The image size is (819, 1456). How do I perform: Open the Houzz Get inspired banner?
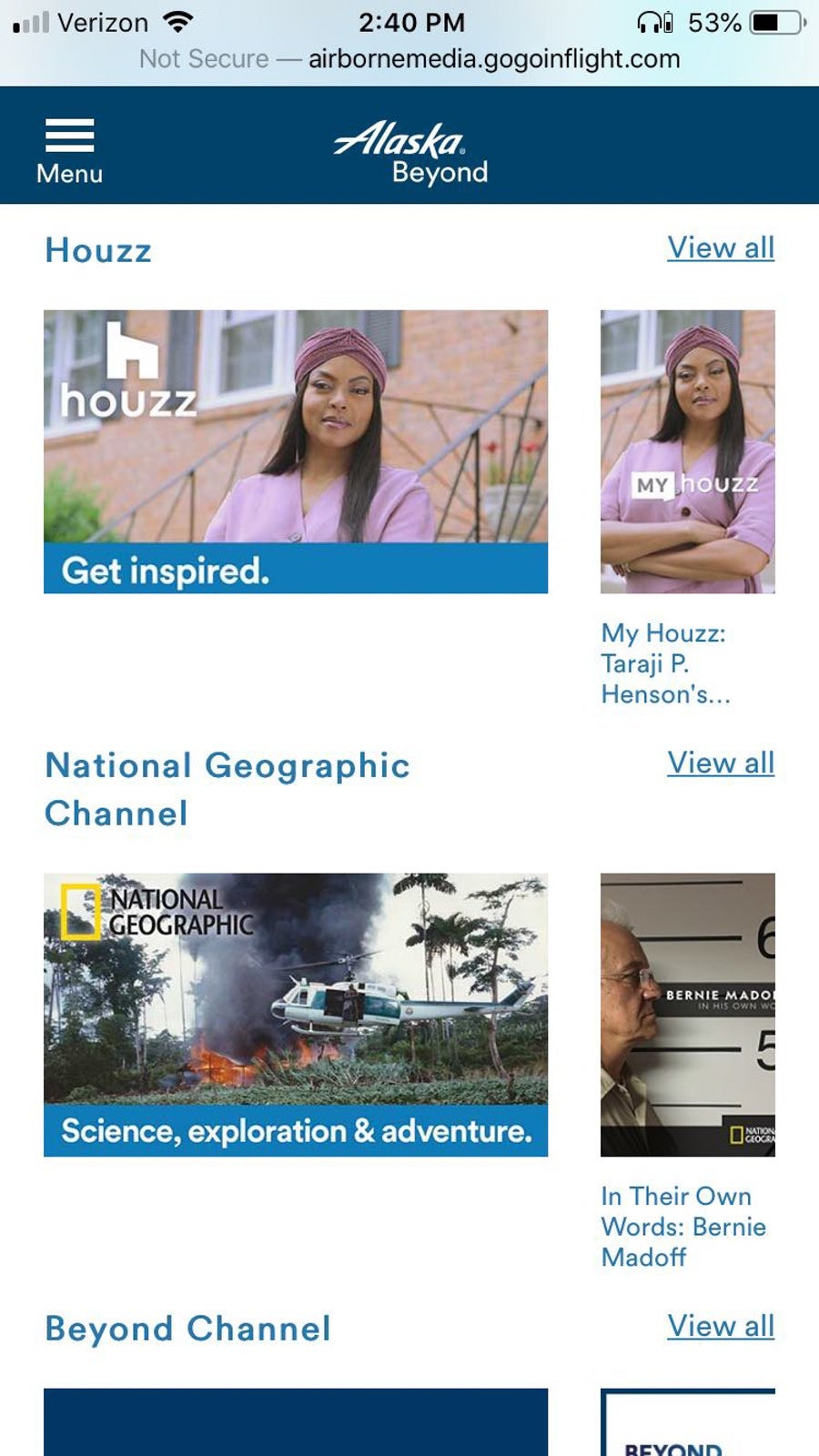click(x=296, y=451)
